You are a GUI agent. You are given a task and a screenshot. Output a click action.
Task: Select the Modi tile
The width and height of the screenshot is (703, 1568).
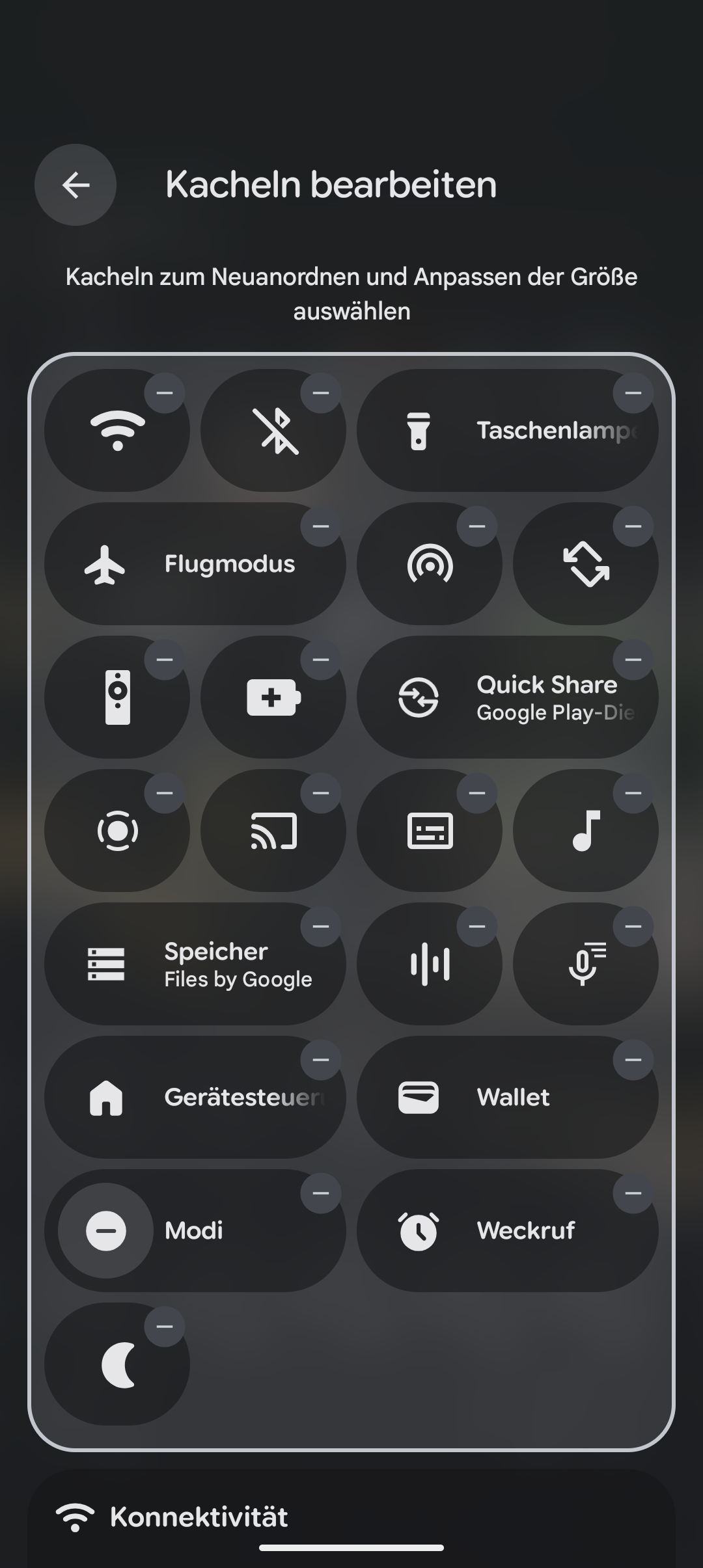point(195,1230)
